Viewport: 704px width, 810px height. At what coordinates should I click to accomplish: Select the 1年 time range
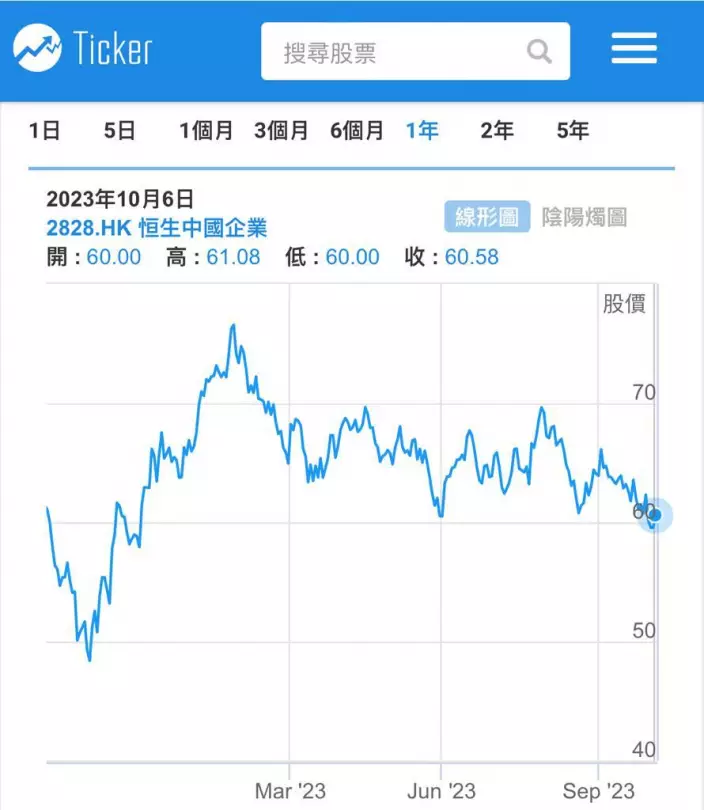tap(422, 130)
